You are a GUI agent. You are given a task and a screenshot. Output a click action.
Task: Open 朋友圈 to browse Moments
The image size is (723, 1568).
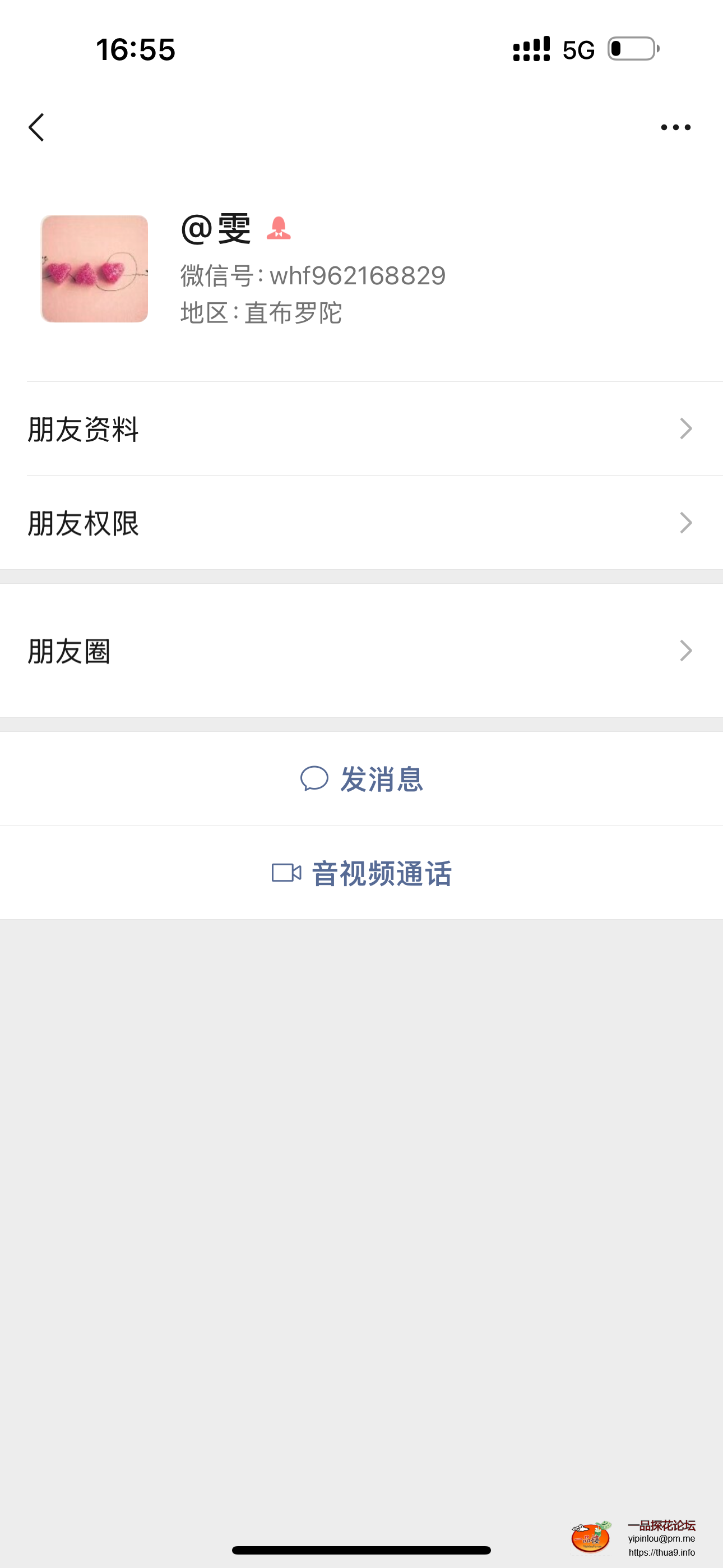pyautogui.click(x=361, y=651)
